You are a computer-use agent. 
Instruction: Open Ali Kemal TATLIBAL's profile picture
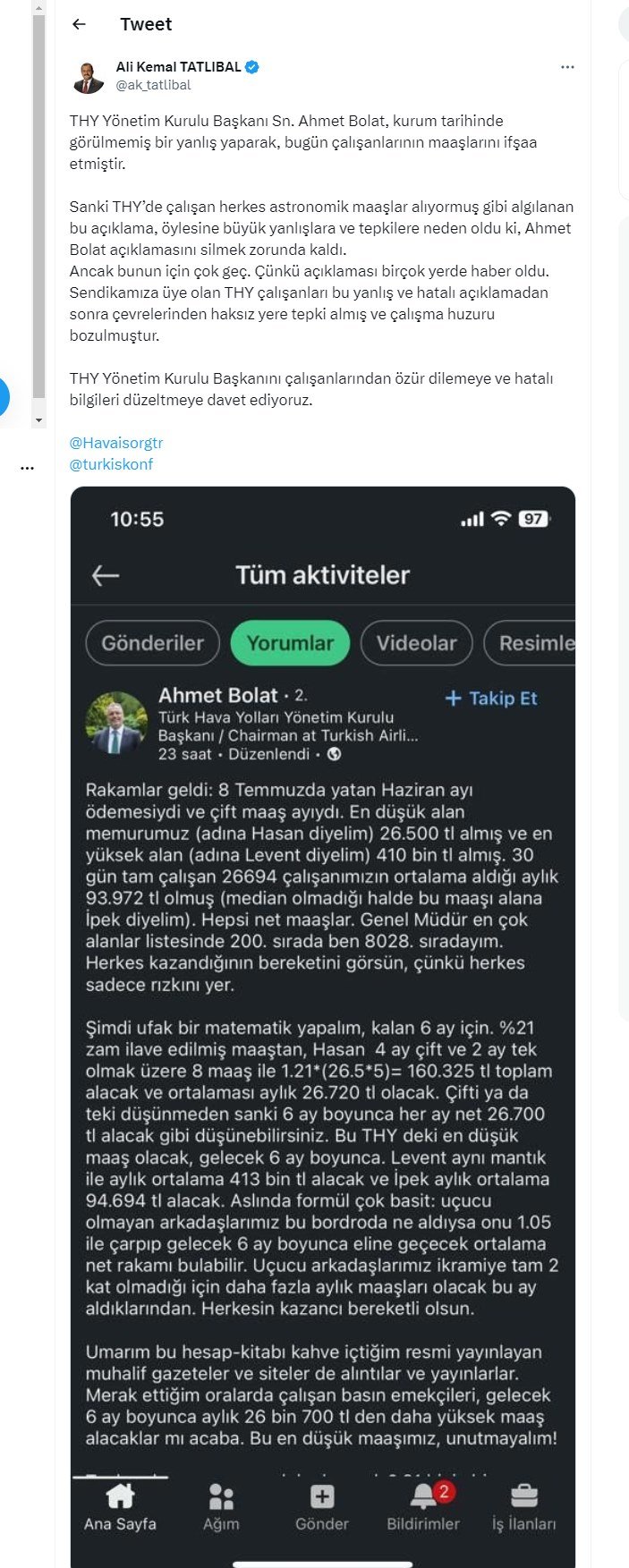(x=88, y=77)
